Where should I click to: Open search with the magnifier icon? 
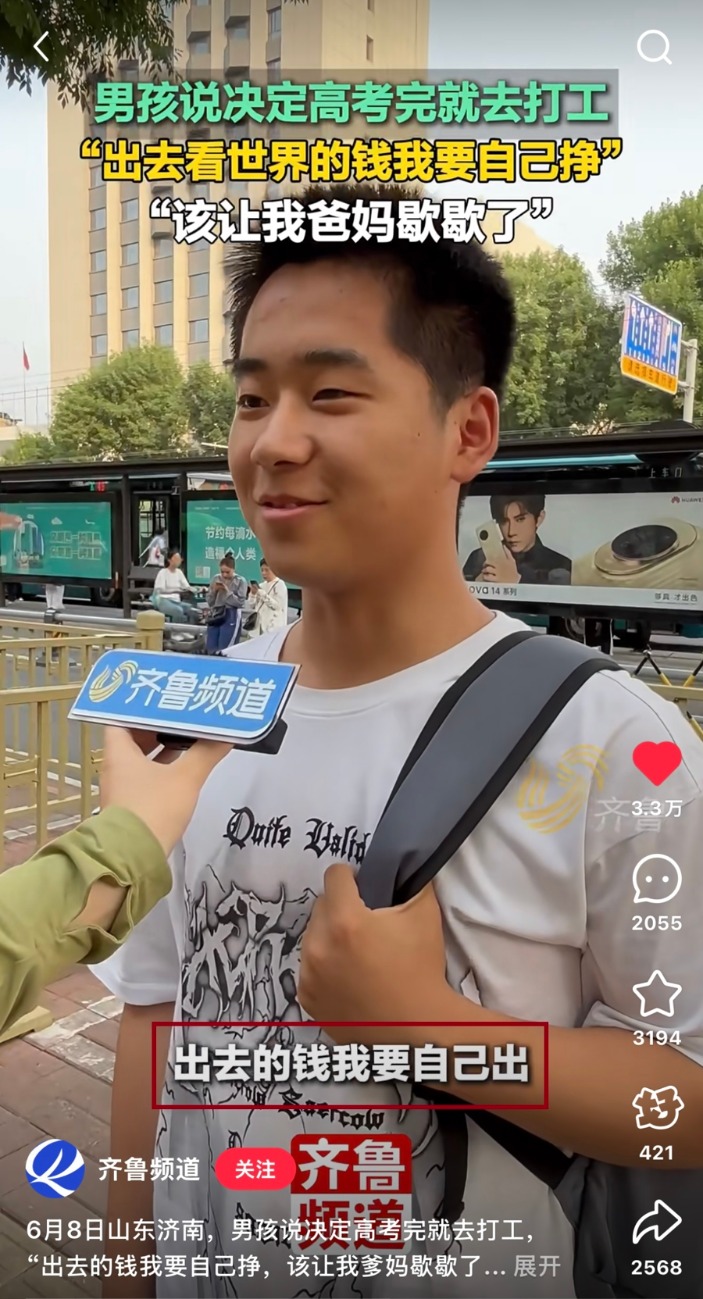tap(655, 46)
